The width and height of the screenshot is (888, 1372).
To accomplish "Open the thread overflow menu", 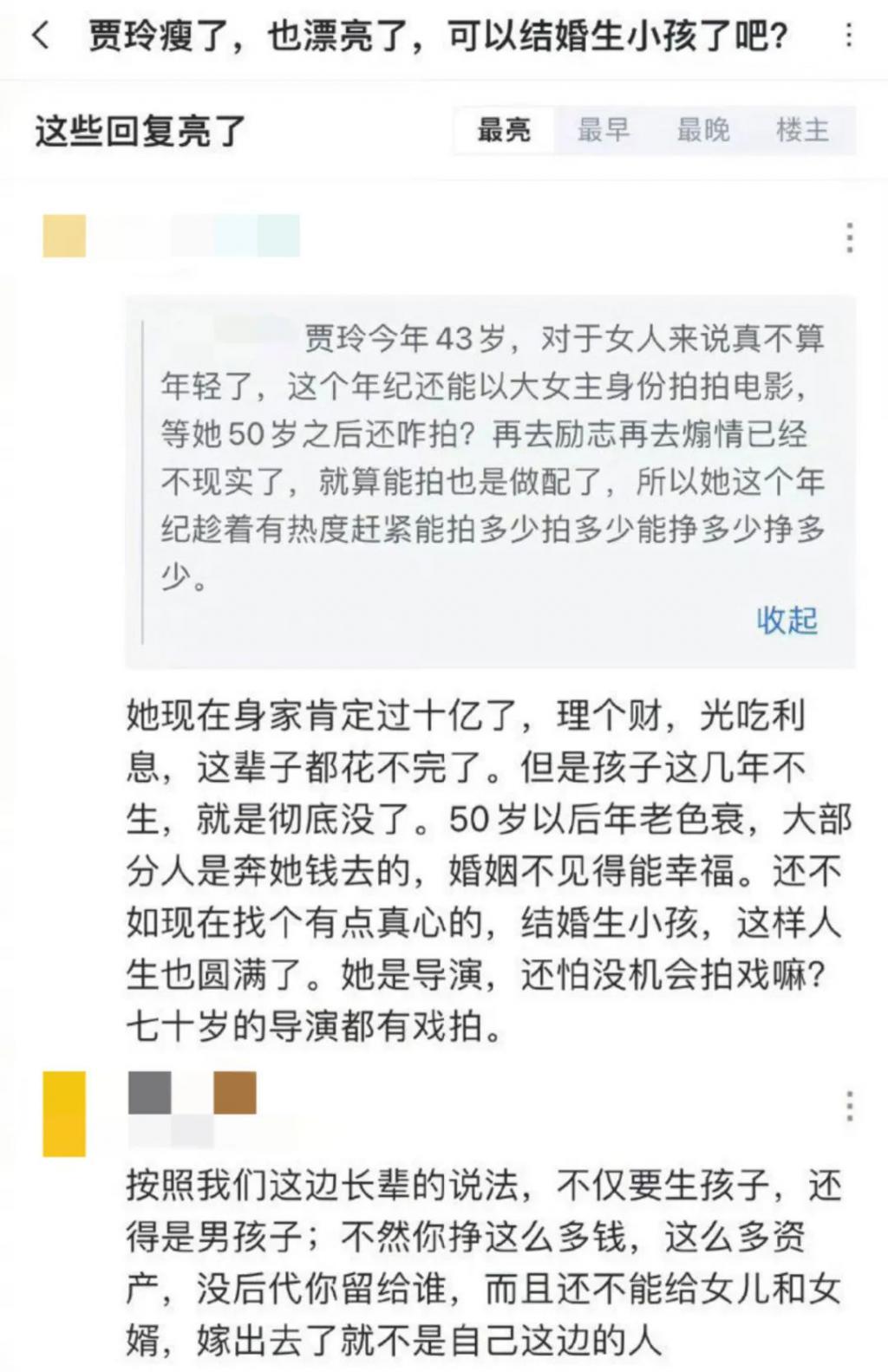I will (848, 36).
